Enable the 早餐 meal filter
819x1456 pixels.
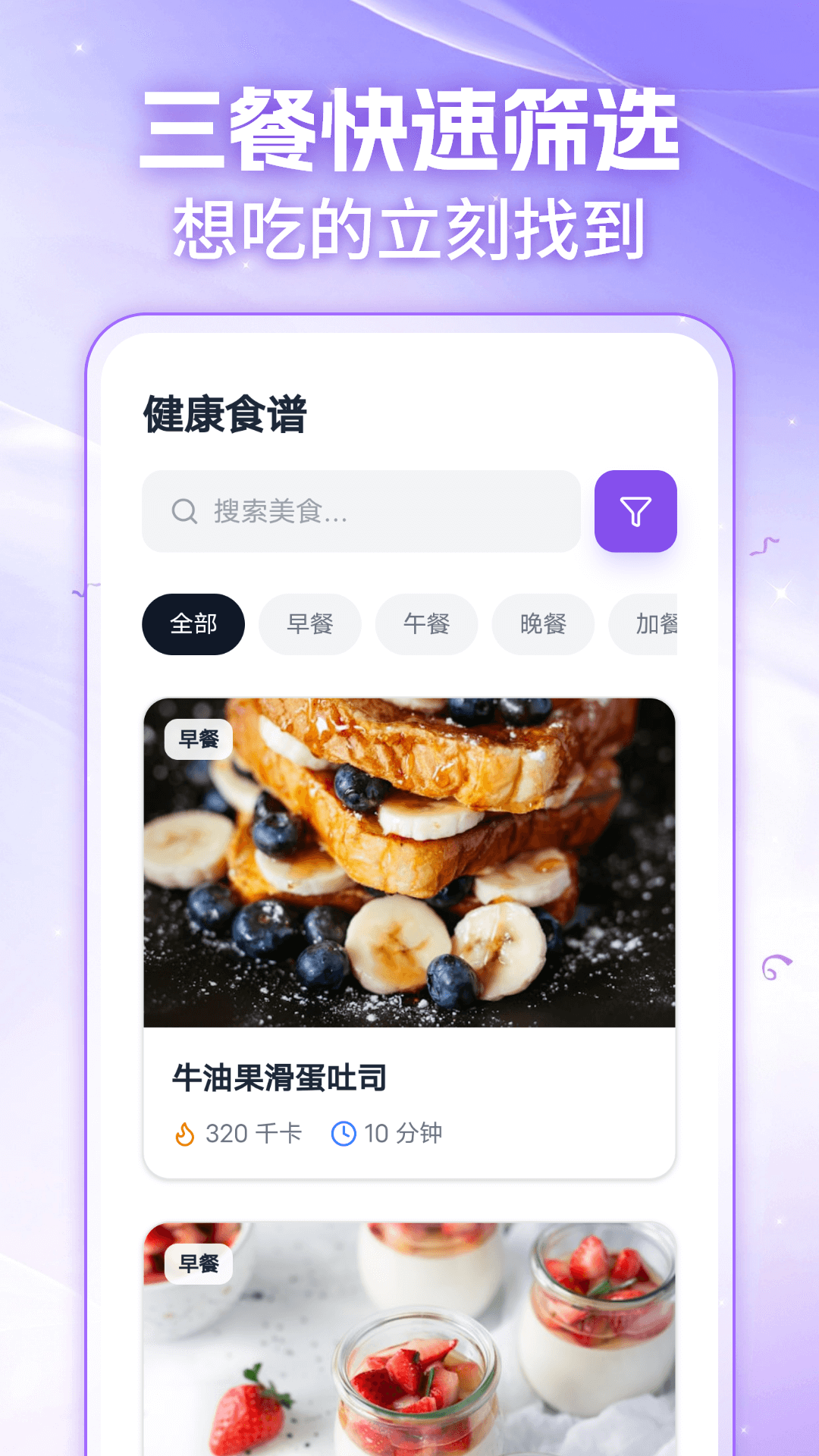point(309,624)
